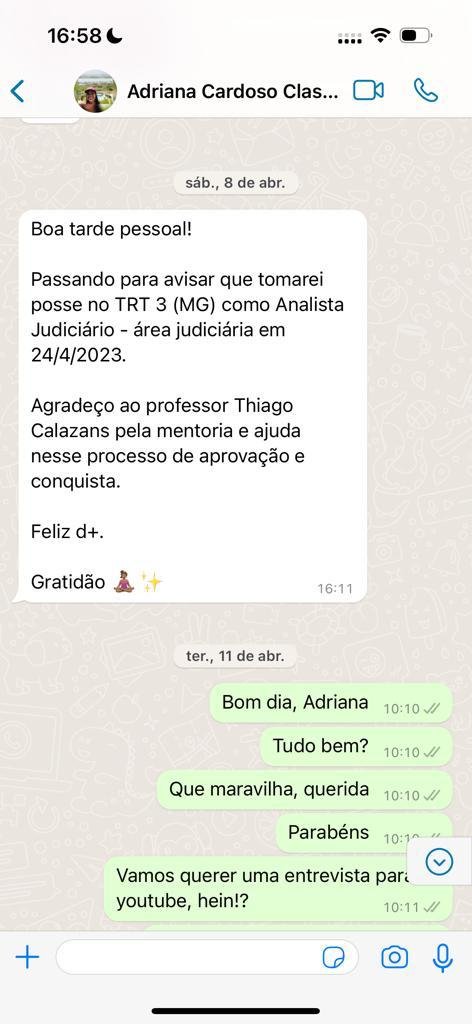Viewport: 472px width, 1024px height.
Task: Start a voice call with Adriana
Action: tap(426, 91)
